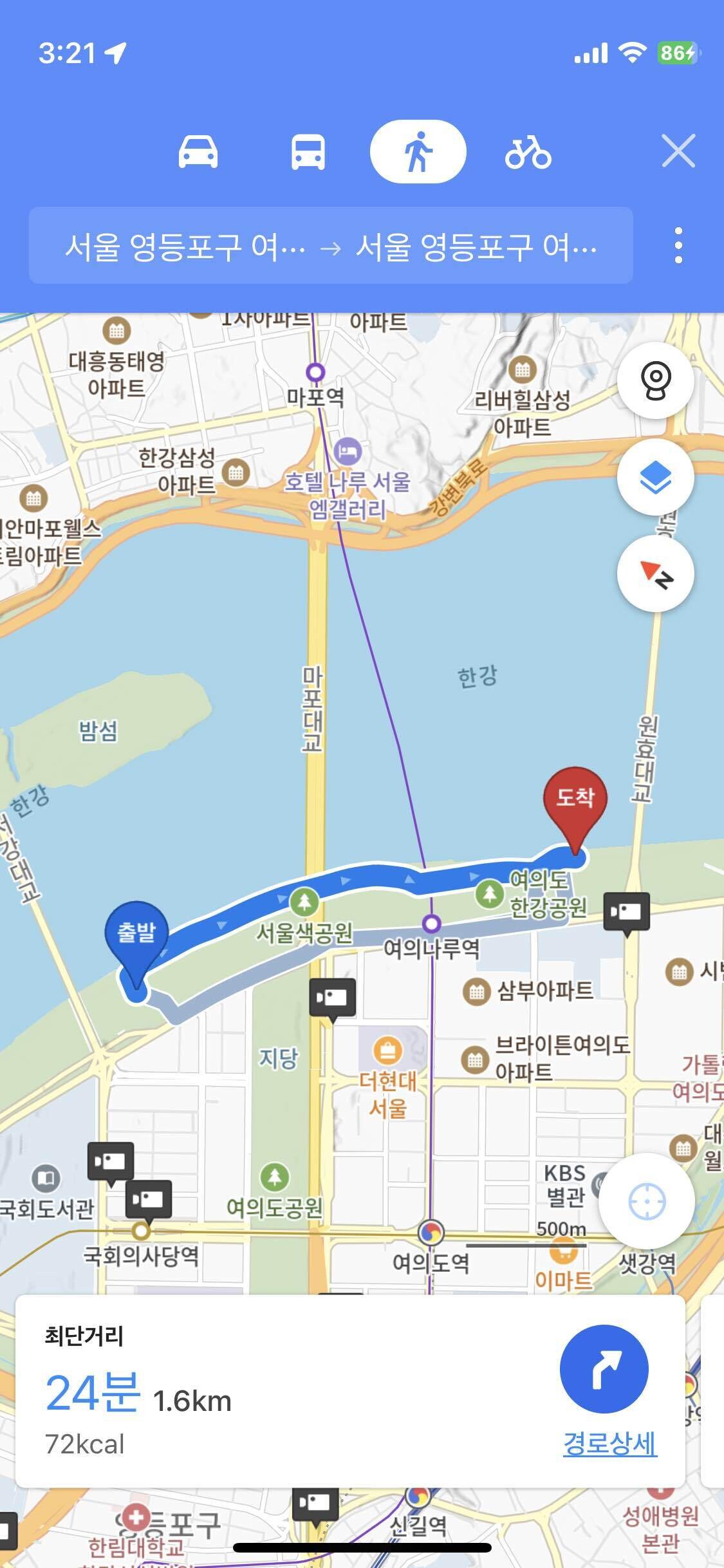Viewport: 724px width, 1568px height.
Task: Choose the bicycle route mode
Action: (x=529, y=152)
